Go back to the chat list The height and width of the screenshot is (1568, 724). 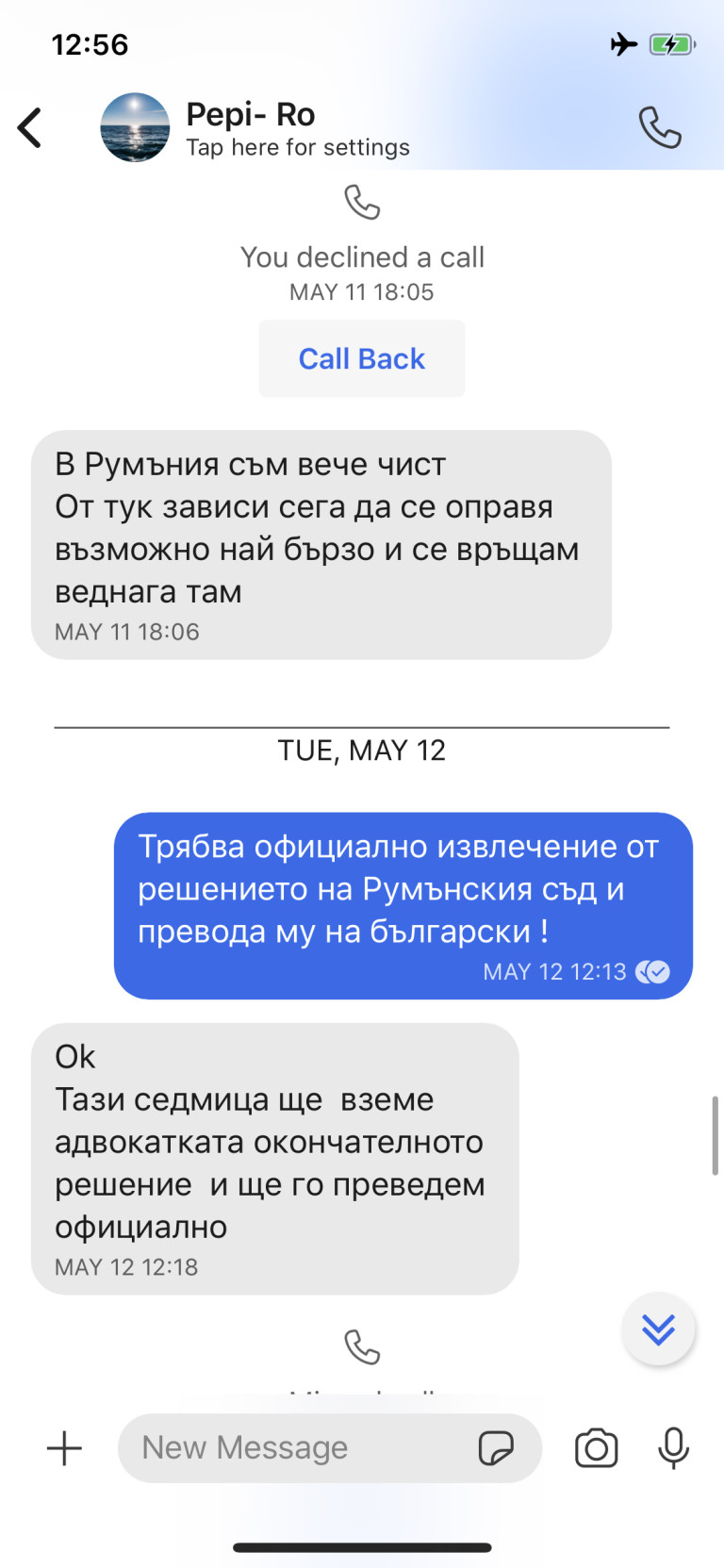click(x=30, y=128)
